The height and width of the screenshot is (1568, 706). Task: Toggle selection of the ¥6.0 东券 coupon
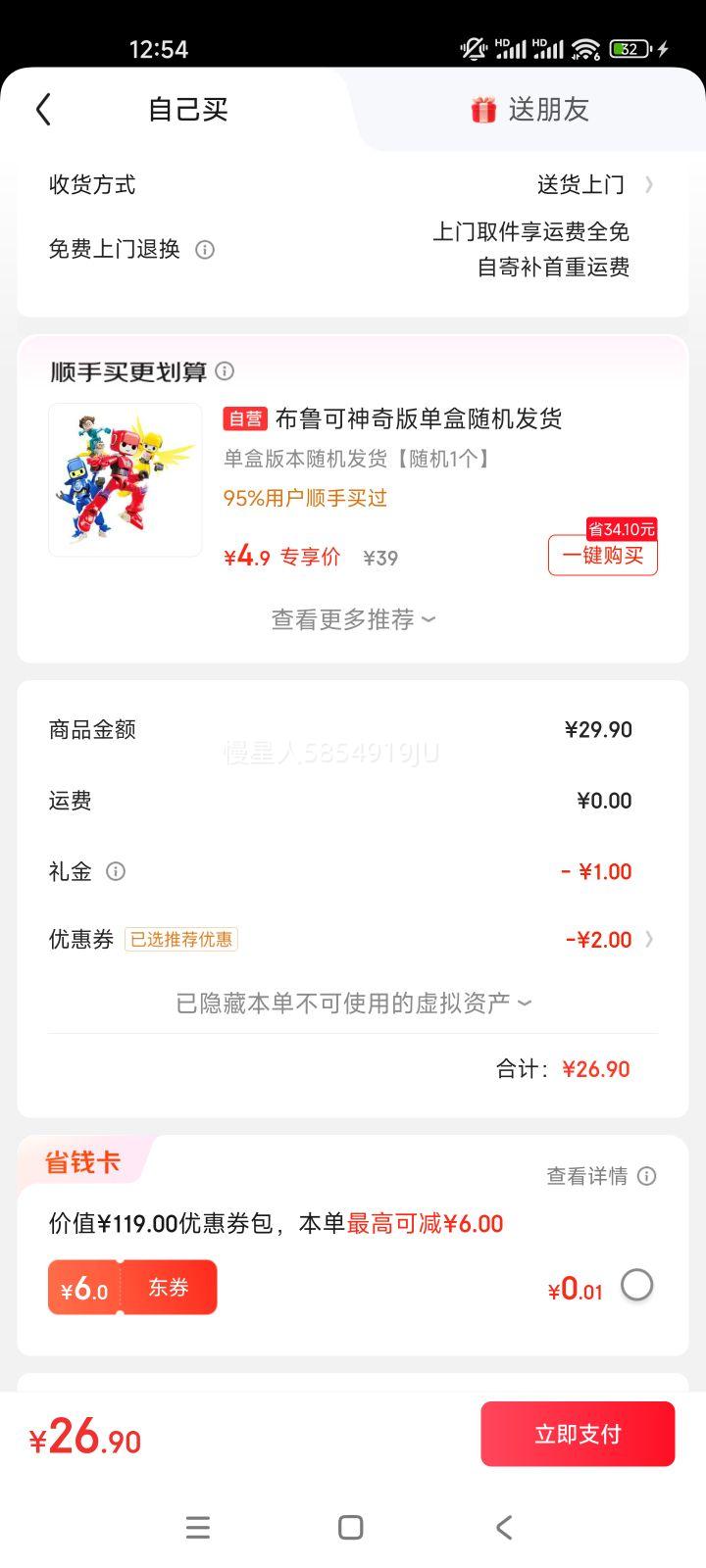click(132, 1287)
